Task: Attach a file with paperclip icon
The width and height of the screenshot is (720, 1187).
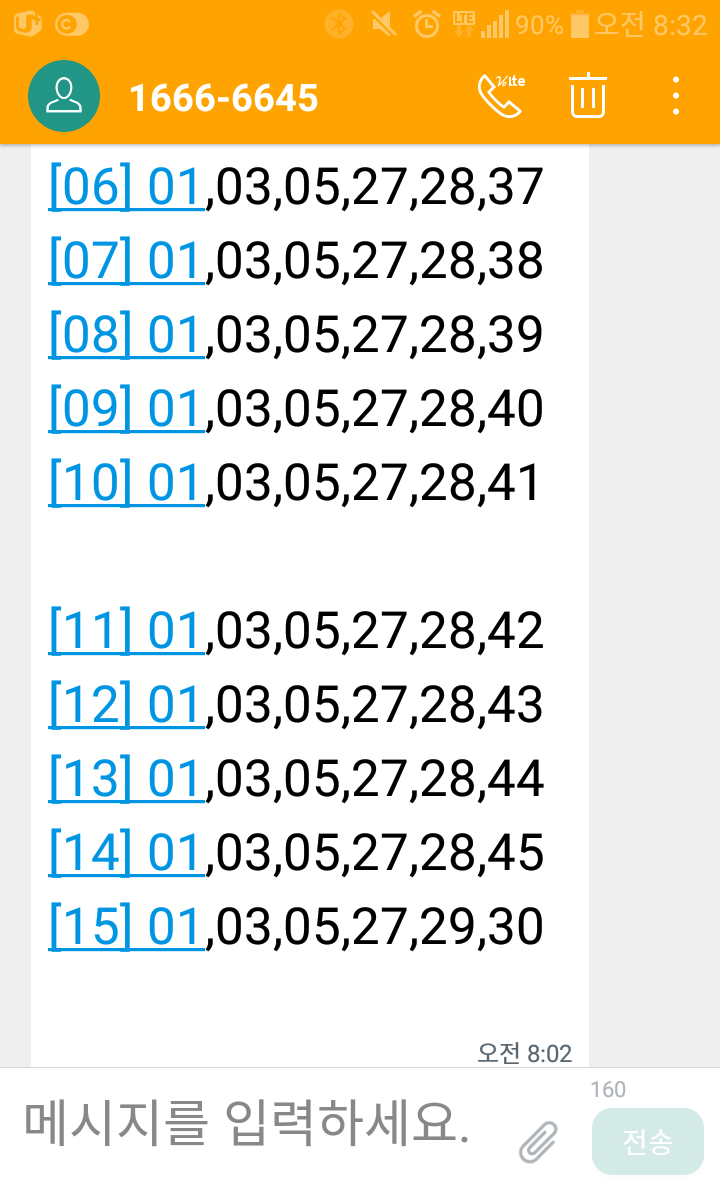Action: pyautogui.click(x=538, y=1140)
